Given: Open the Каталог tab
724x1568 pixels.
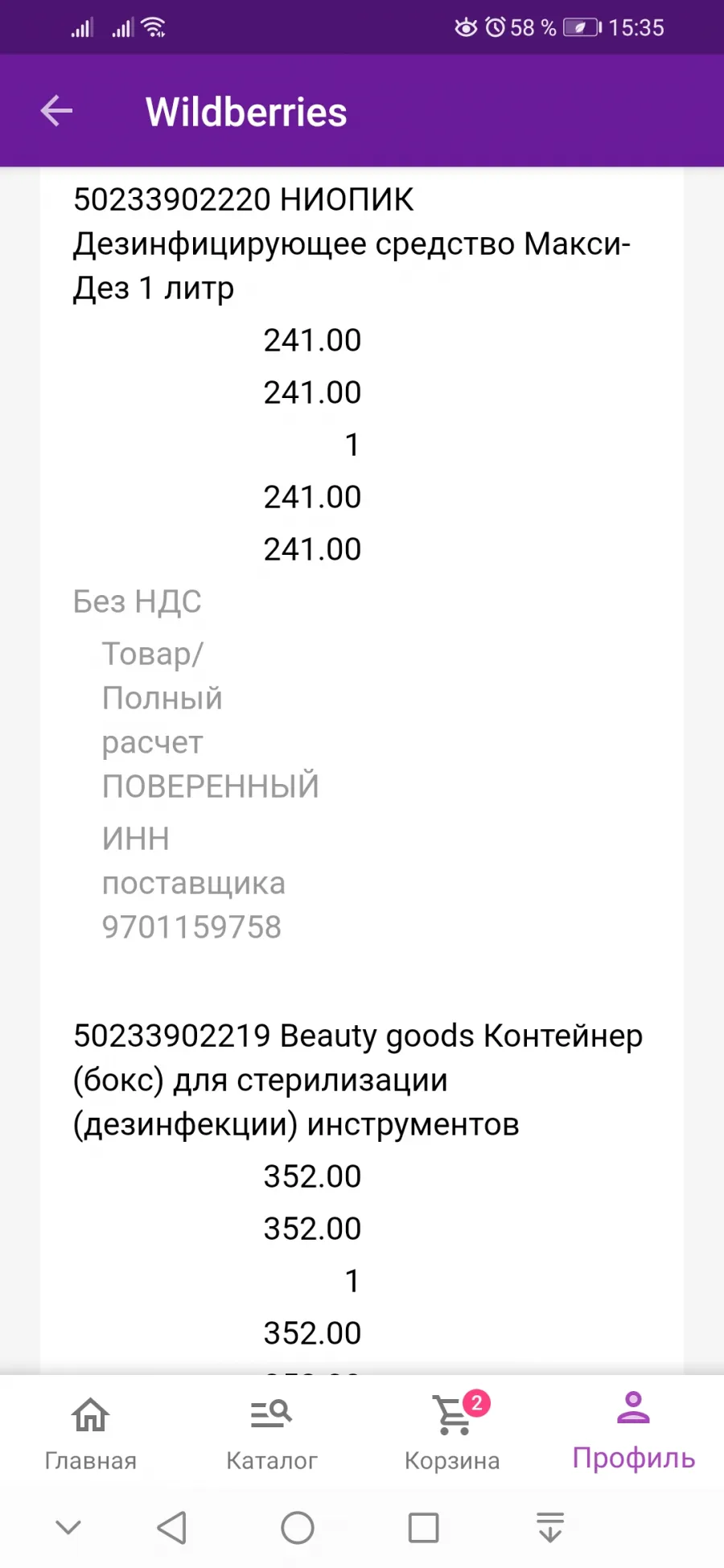Looking at the screenshot, I should pos(271,1433).
